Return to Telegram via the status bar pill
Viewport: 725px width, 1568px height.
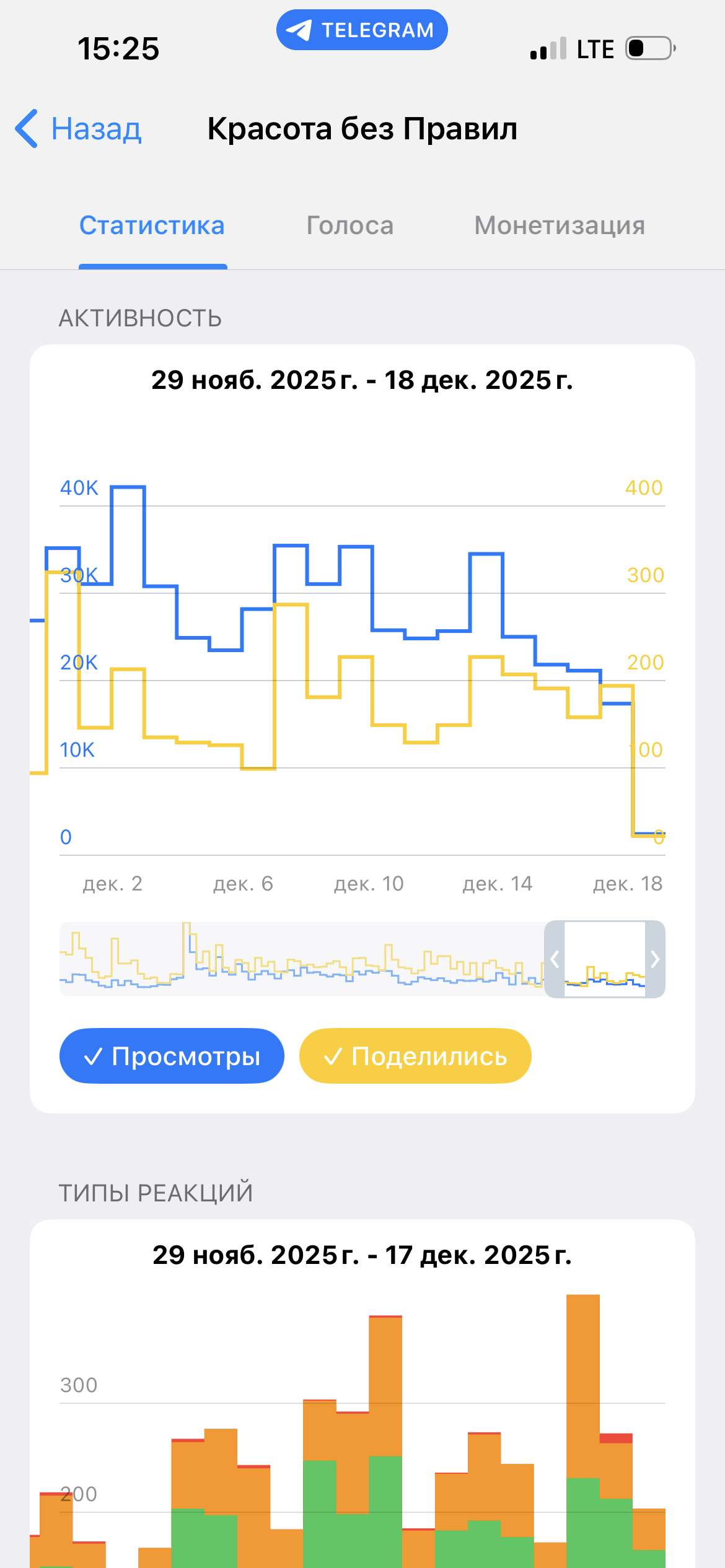(362, 30)
